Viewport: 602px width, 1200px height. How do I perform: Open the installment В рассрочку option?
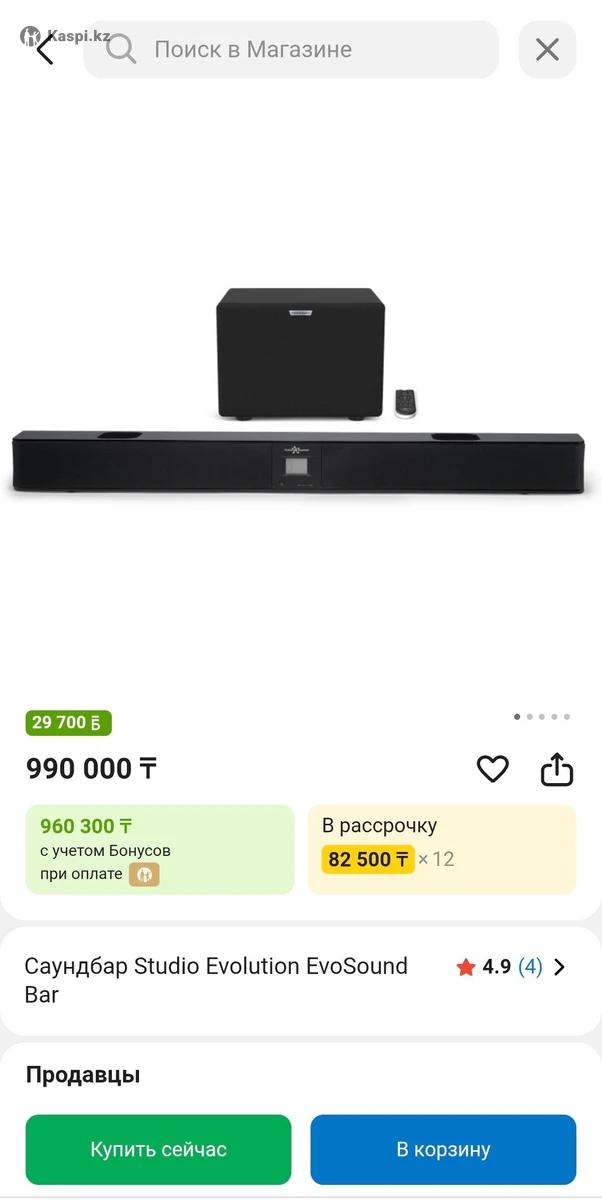pyautogui.click(x=441, y=849)
